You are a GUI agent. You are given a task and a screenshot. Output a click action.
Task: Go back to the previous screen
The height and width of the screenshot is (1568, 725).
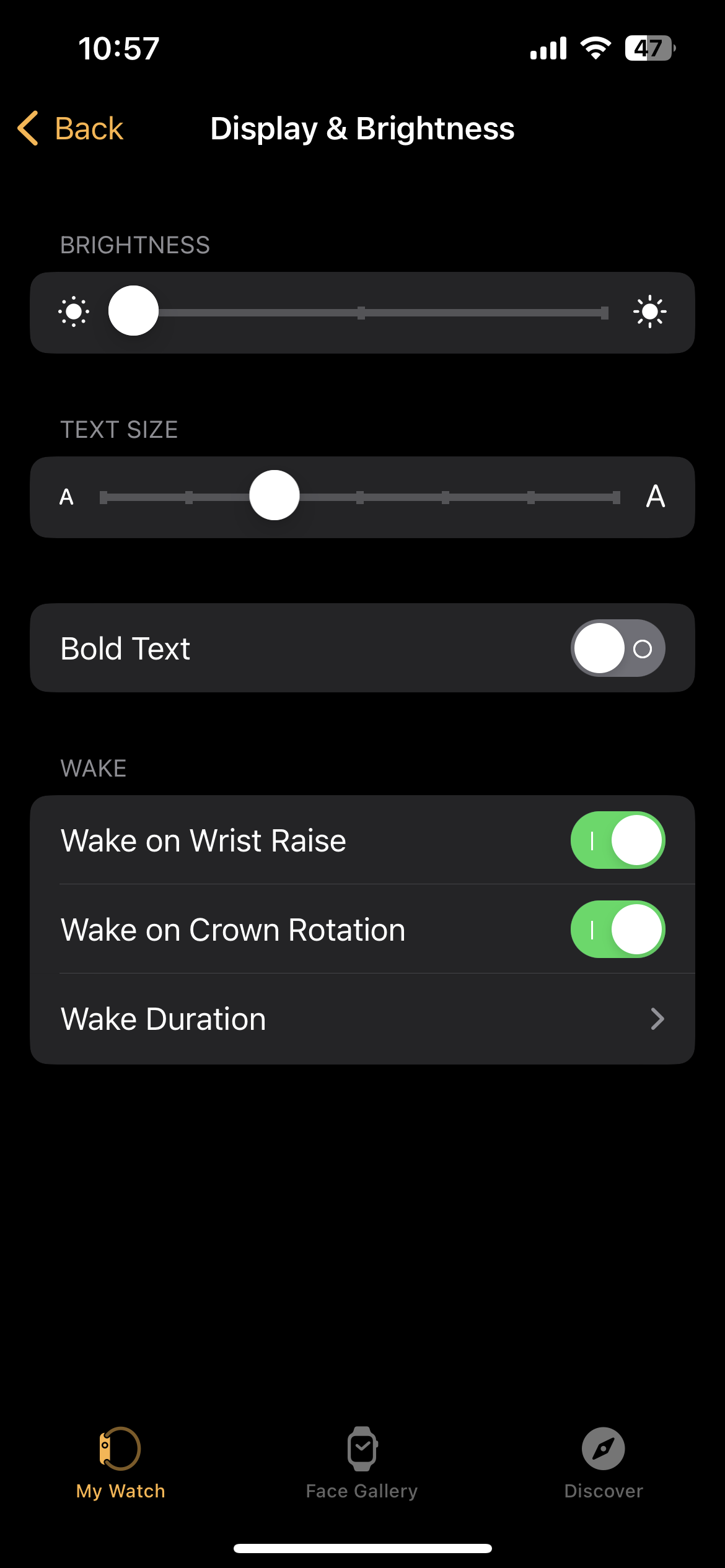(x=71, y=129)
